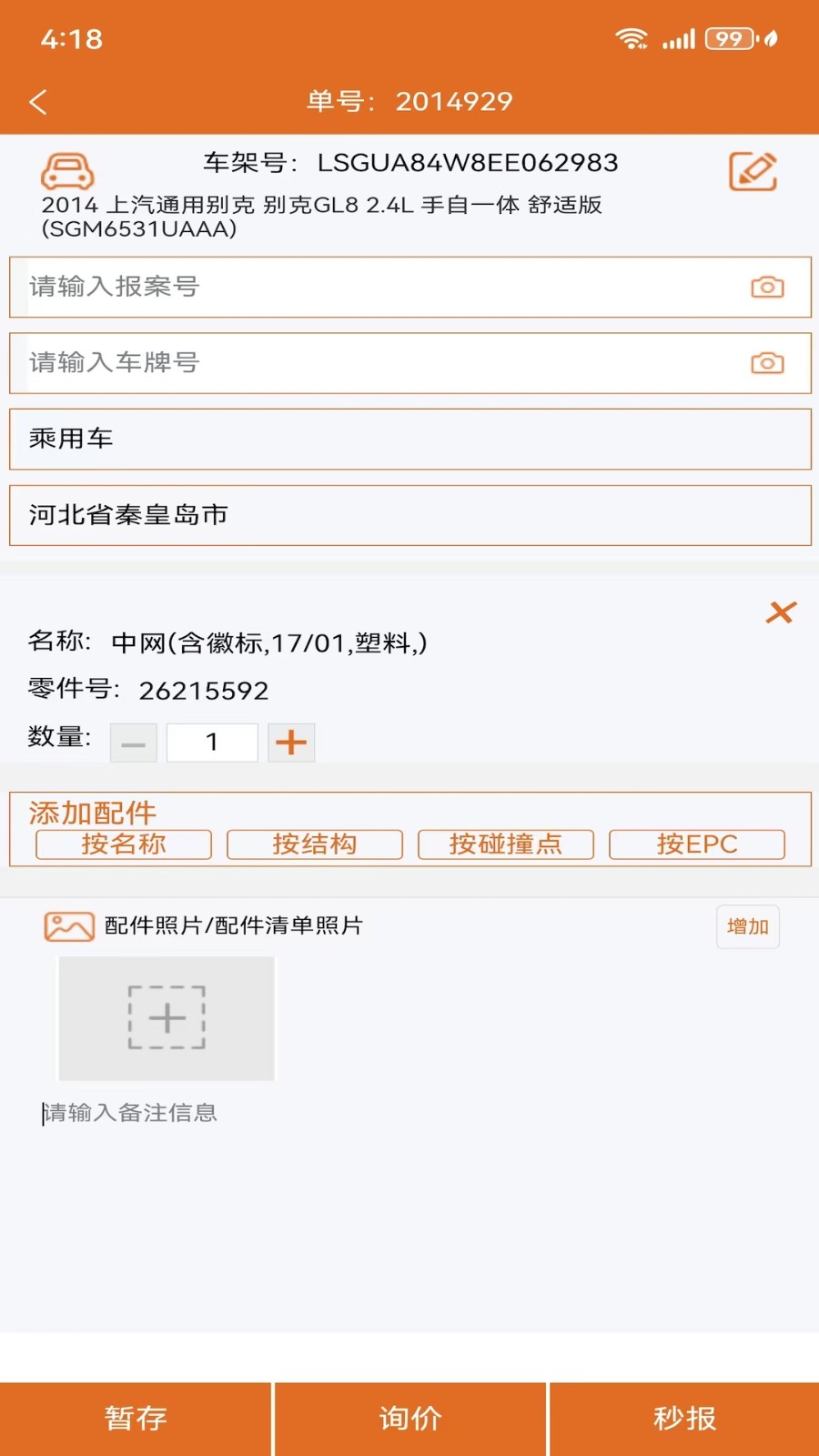819x1456 pixels.
Task: Add parts via 按结构
Action: tap(315, 844)
